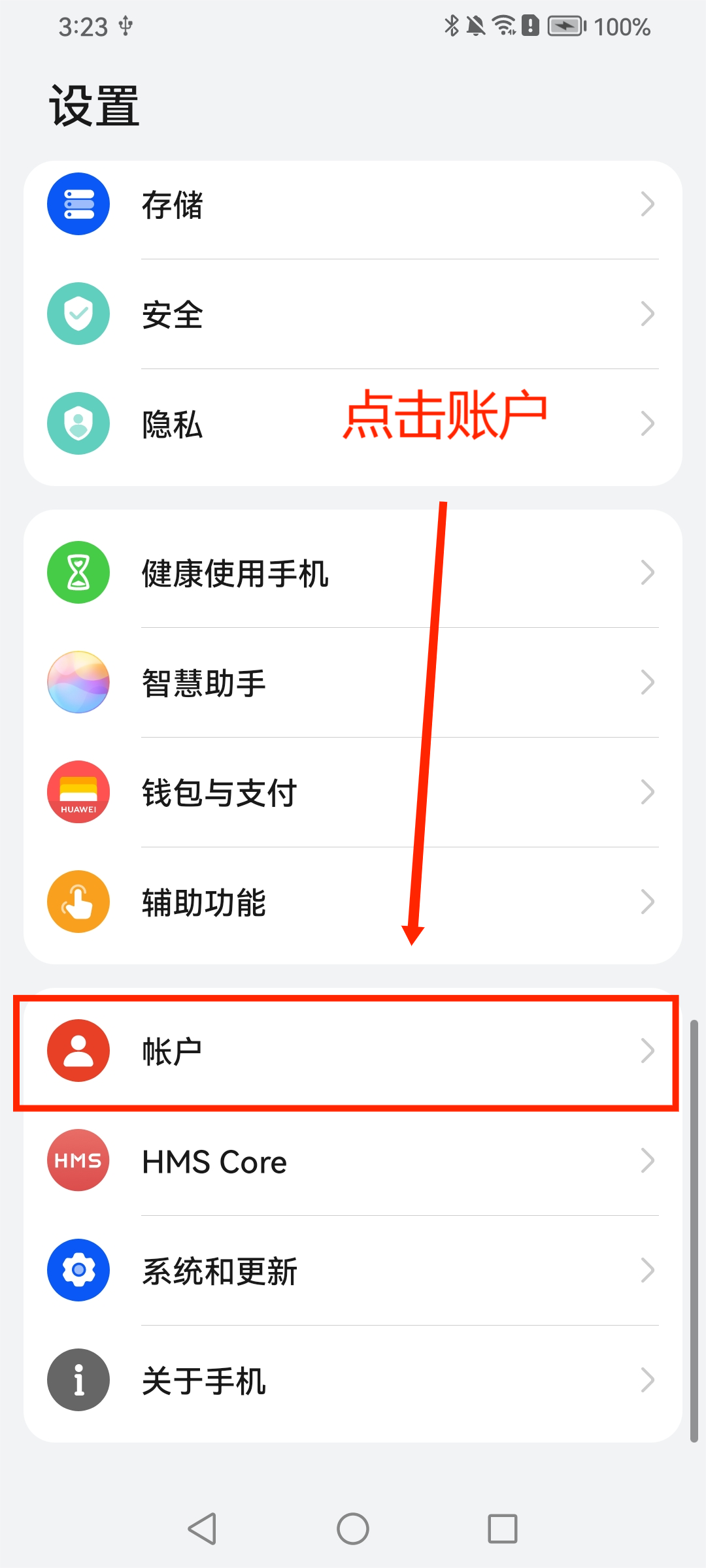Screen dimensions: 706x1568
Task: Tap the system back button
Action: pyautogui.click(x=202, y=1529)
